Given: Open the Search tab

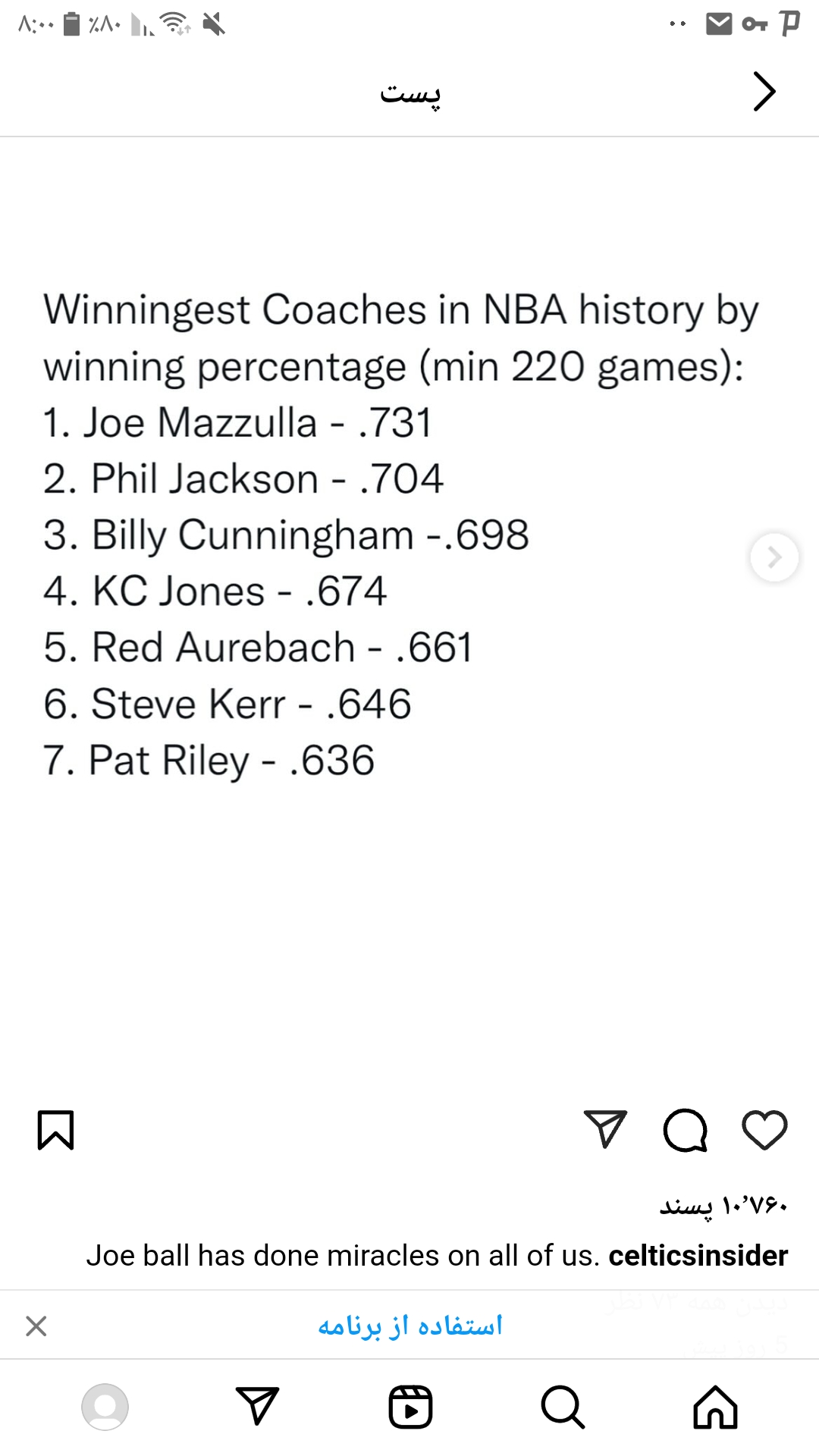Looking at the screenshot, I should pos(563,1407).
